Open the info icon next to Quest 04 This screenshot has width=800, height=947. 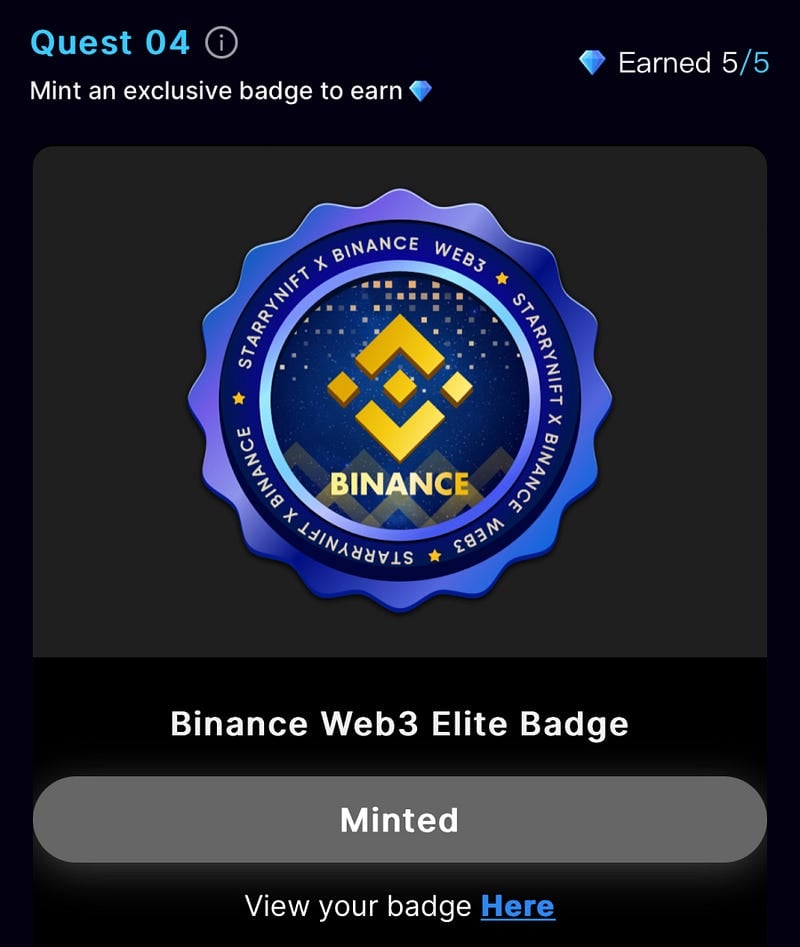222,43
